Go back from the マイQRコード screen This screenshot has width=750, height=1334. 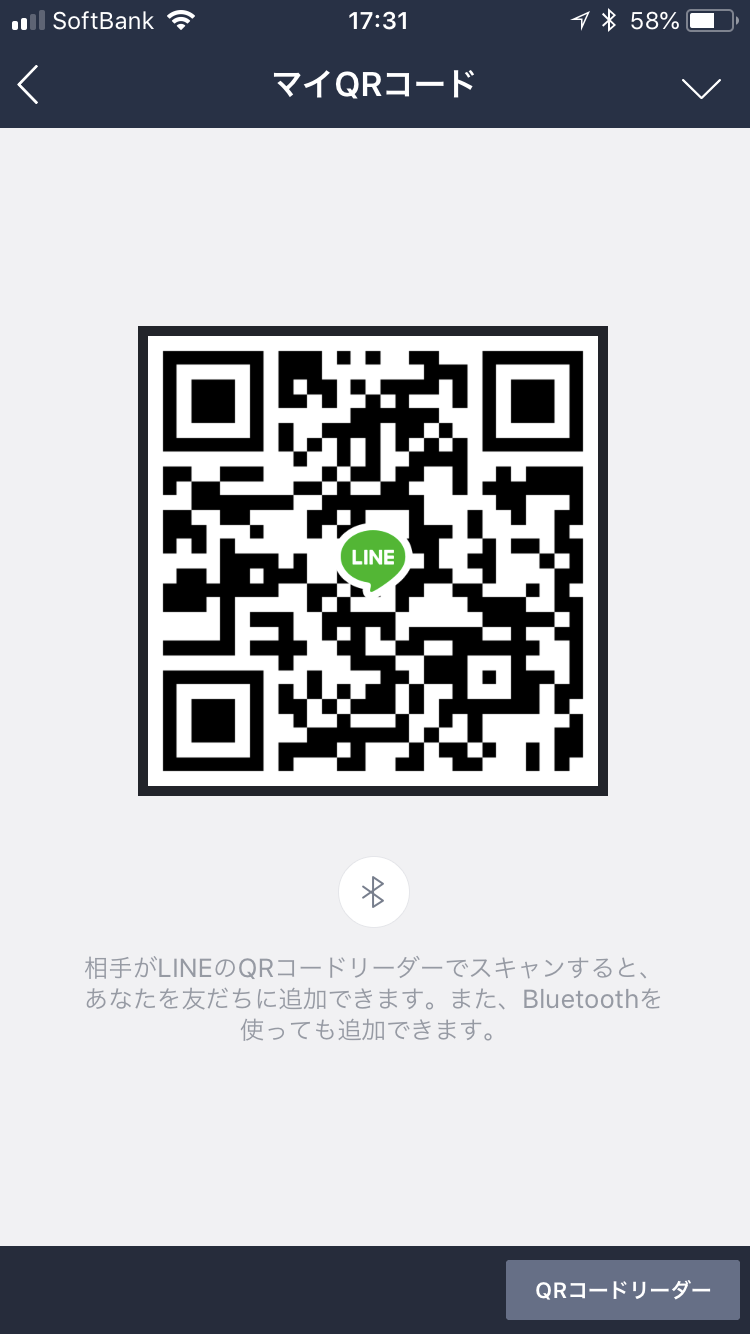point(28,86)
